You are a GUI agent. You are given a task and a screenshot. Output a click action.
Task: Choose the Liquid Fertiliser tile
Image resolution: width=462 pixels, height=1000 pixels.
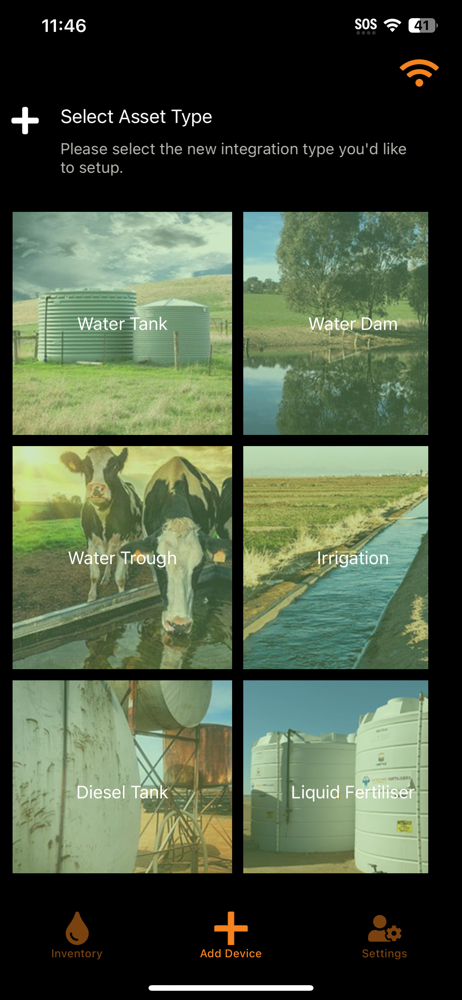pos(336,777)
